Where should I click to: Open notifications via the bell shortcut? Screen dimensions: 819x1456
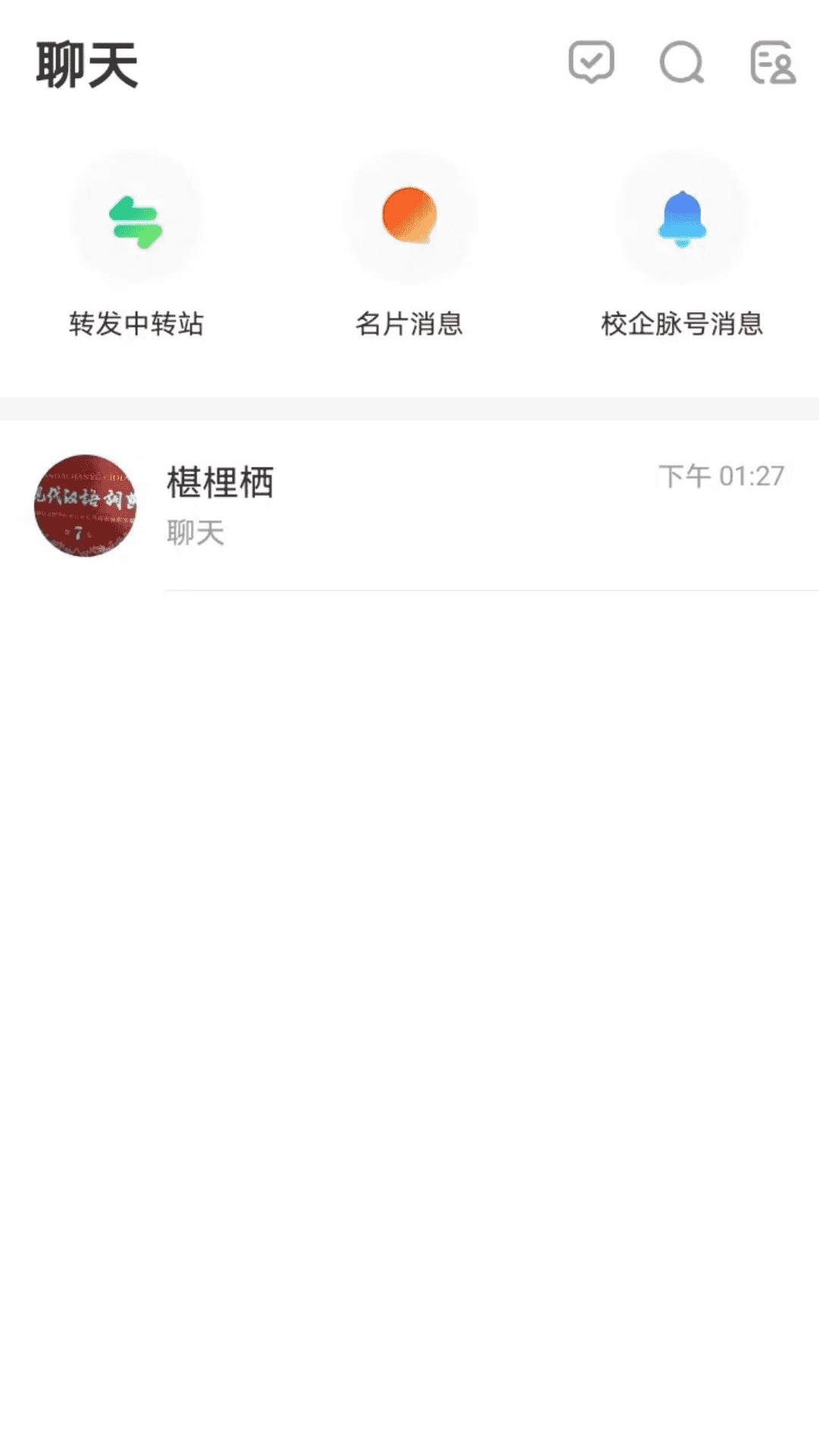click(681, 216)
